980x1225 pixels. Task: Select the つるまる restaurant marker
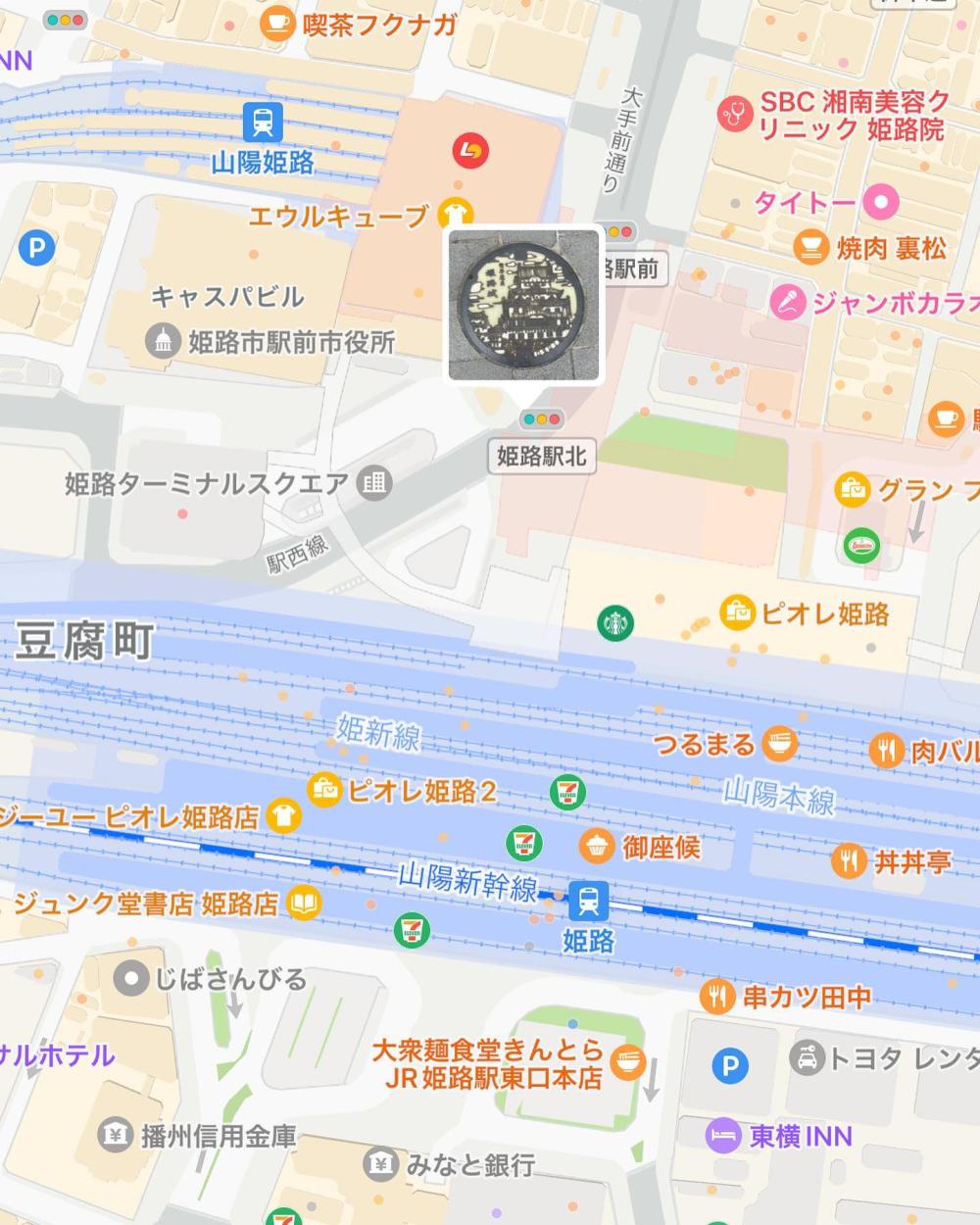781,744
